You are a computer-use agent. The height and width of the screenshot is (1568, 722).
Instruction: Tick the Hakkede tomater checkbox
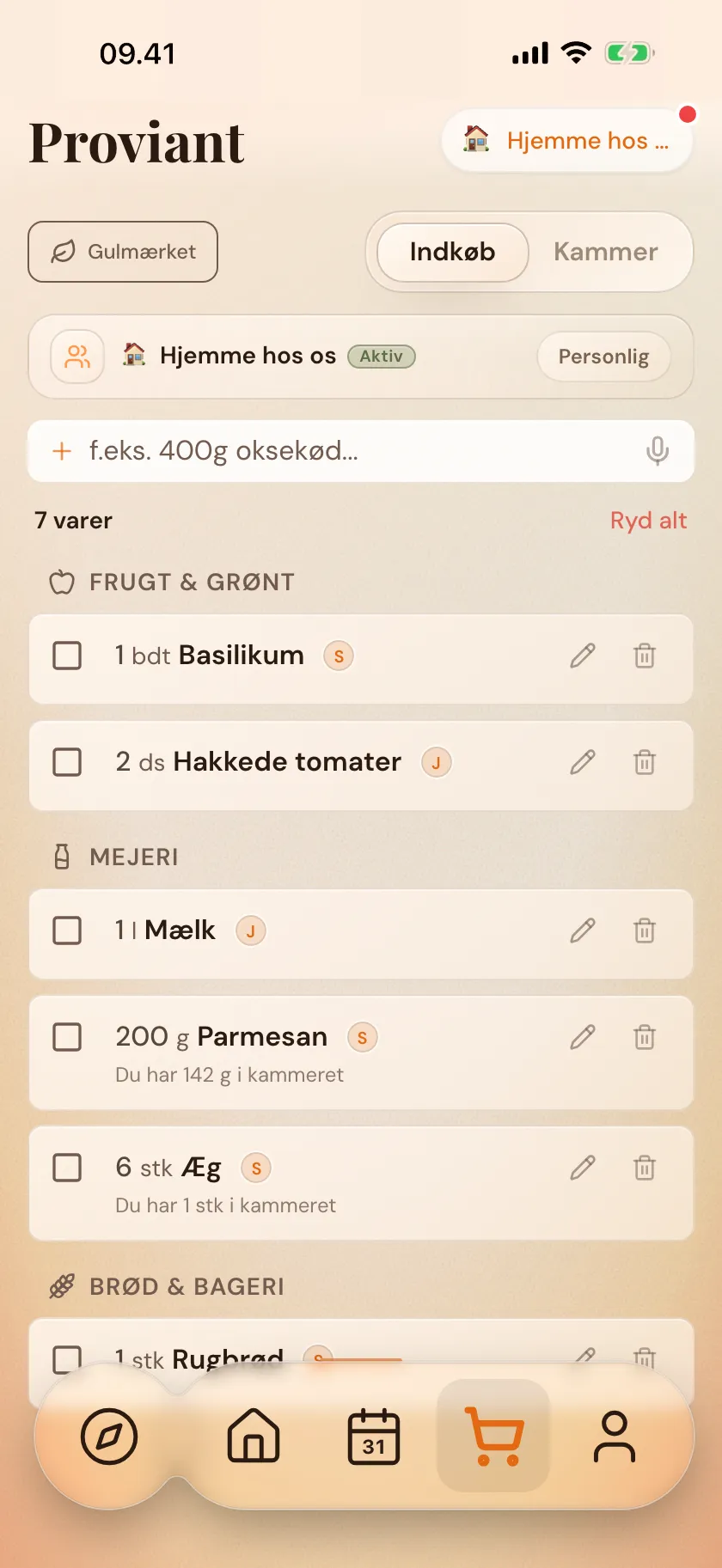pos(67,762)
